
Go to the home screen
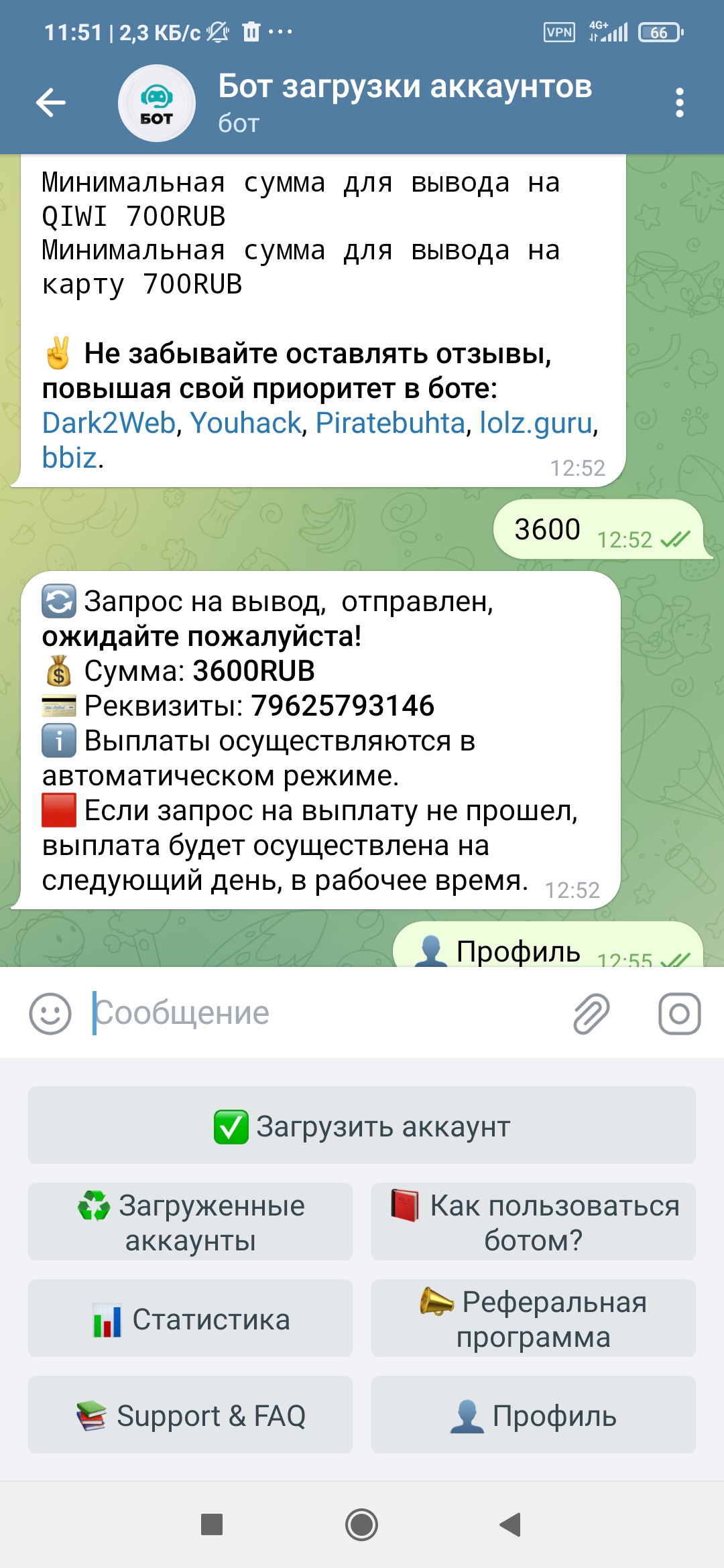361,1525
